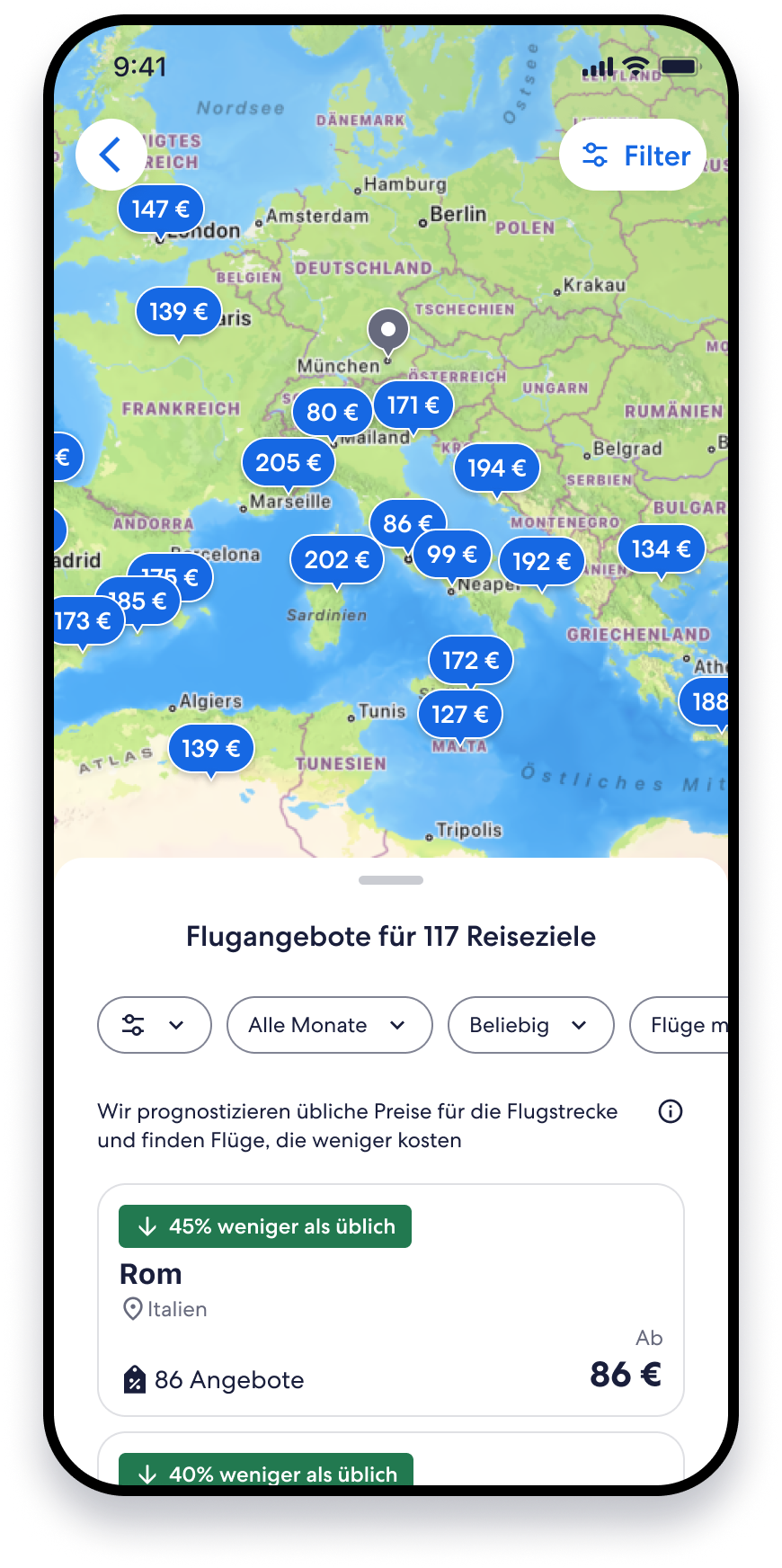Viewport: 782px width, 1568px height.
Task: Select the 147 € price pin near London
Action: 160,209
